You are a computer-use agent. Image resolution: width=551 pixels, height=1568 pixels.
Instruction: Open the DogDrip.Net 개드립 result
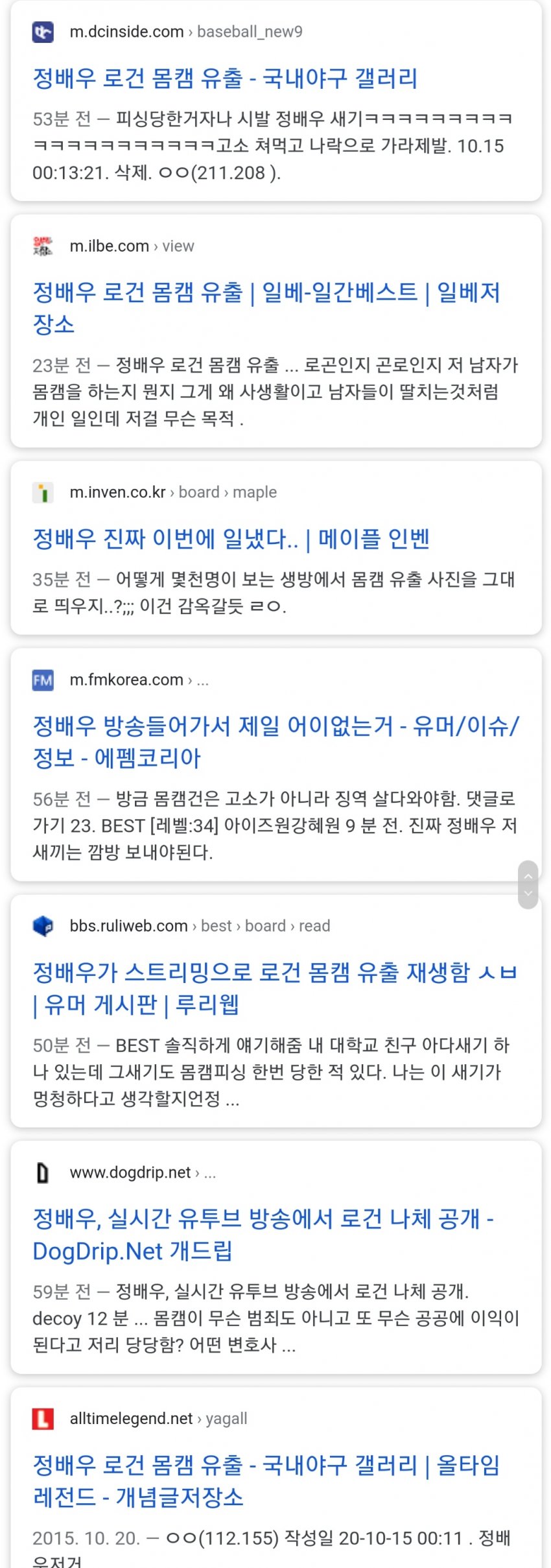[263, 1219]
